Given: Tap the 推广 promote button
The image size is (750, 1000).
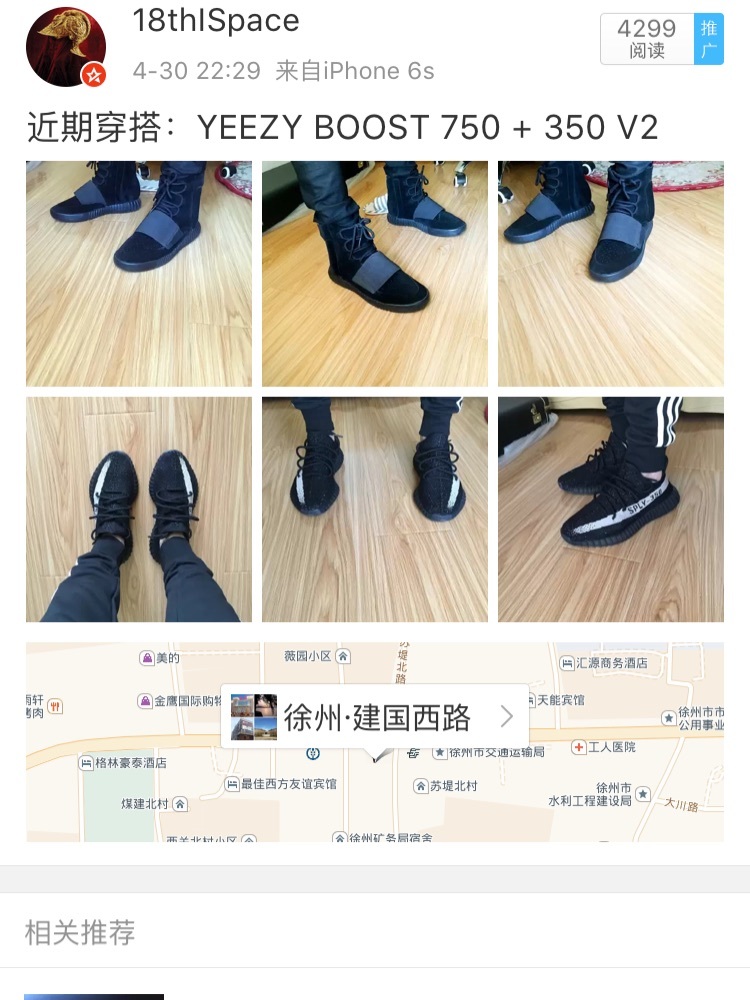Looking at the screenshot, I should click(x=708, y=40).
